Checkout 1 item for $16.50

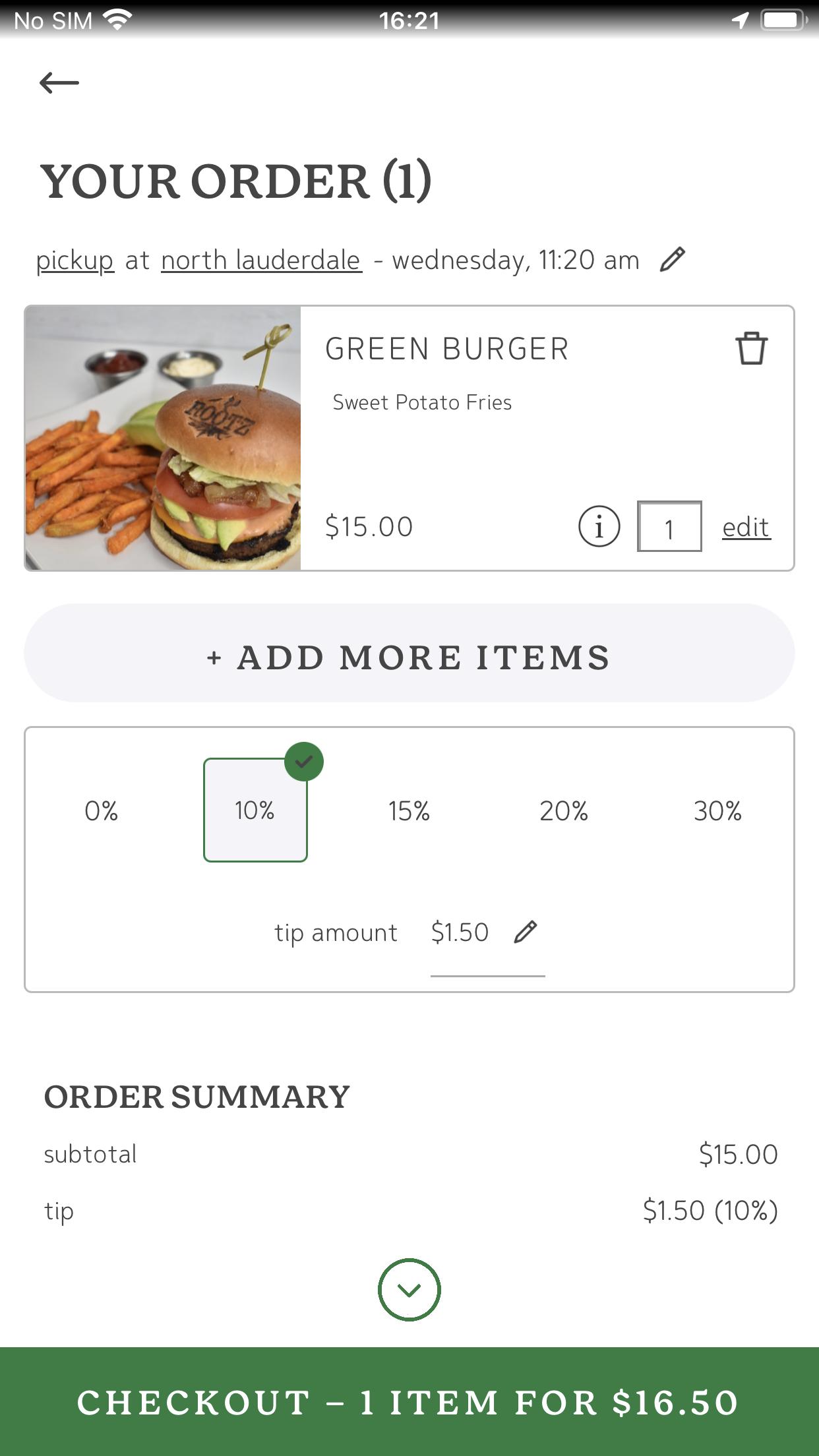[x=409, y=1402]
